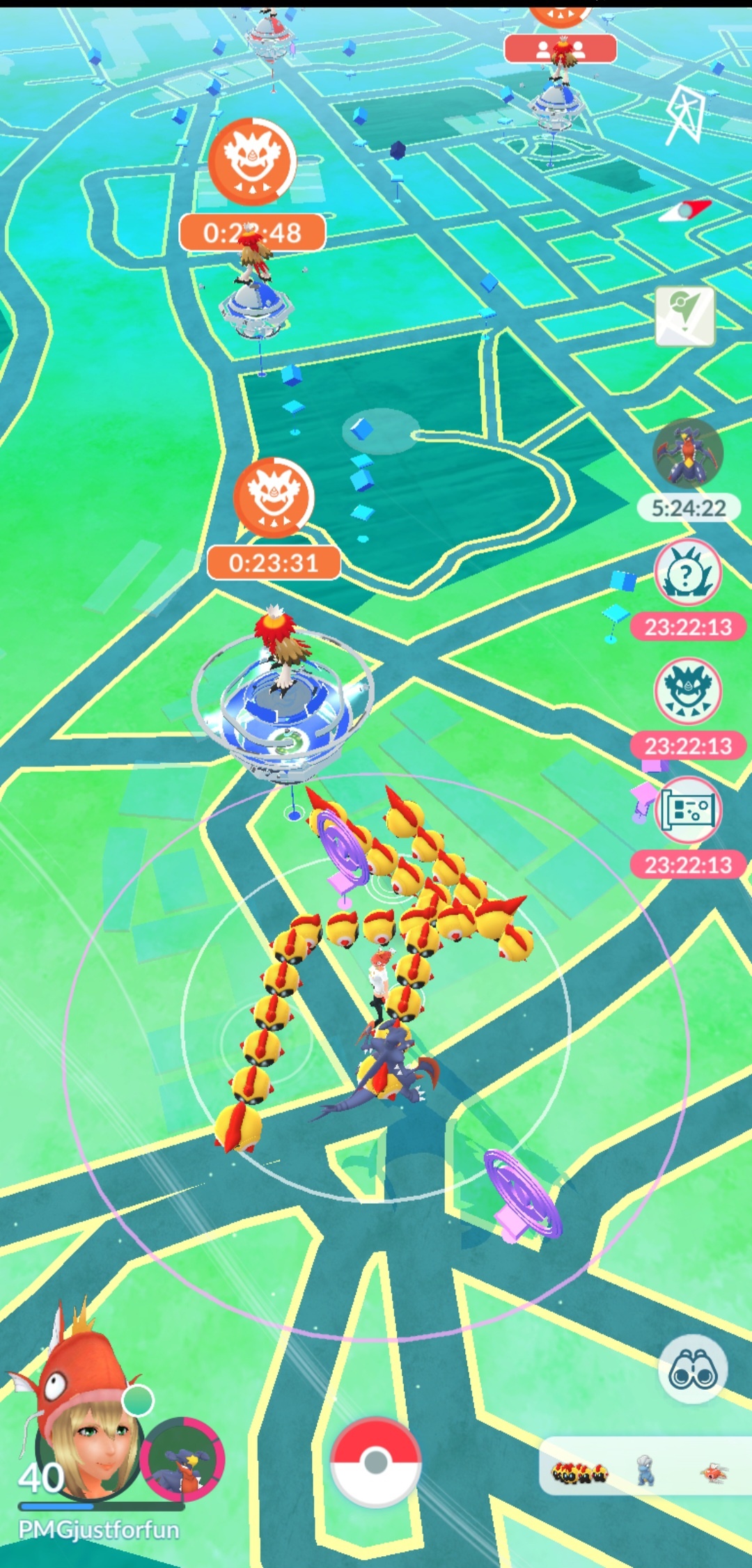Open the main menu Poké Ball button
This screenshot has height=1568, width=752.
coord(375,1461)
